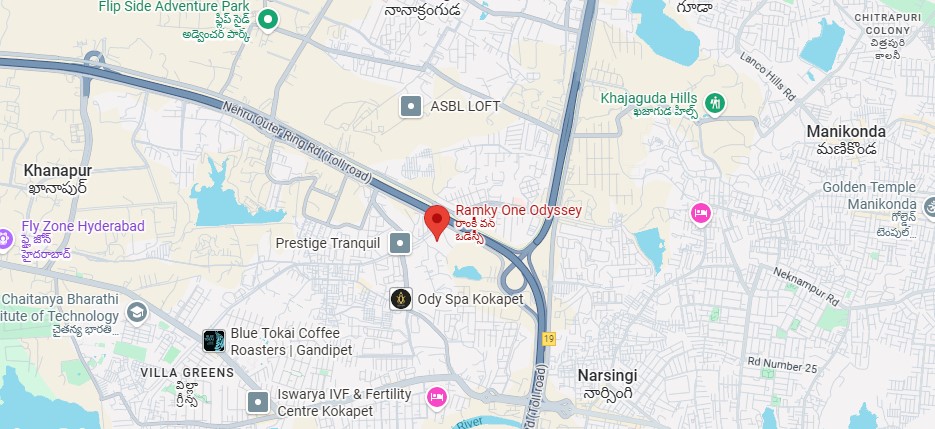
Task: Tap the Flip Side Adventure Park marker
Action: pos(267,19)
